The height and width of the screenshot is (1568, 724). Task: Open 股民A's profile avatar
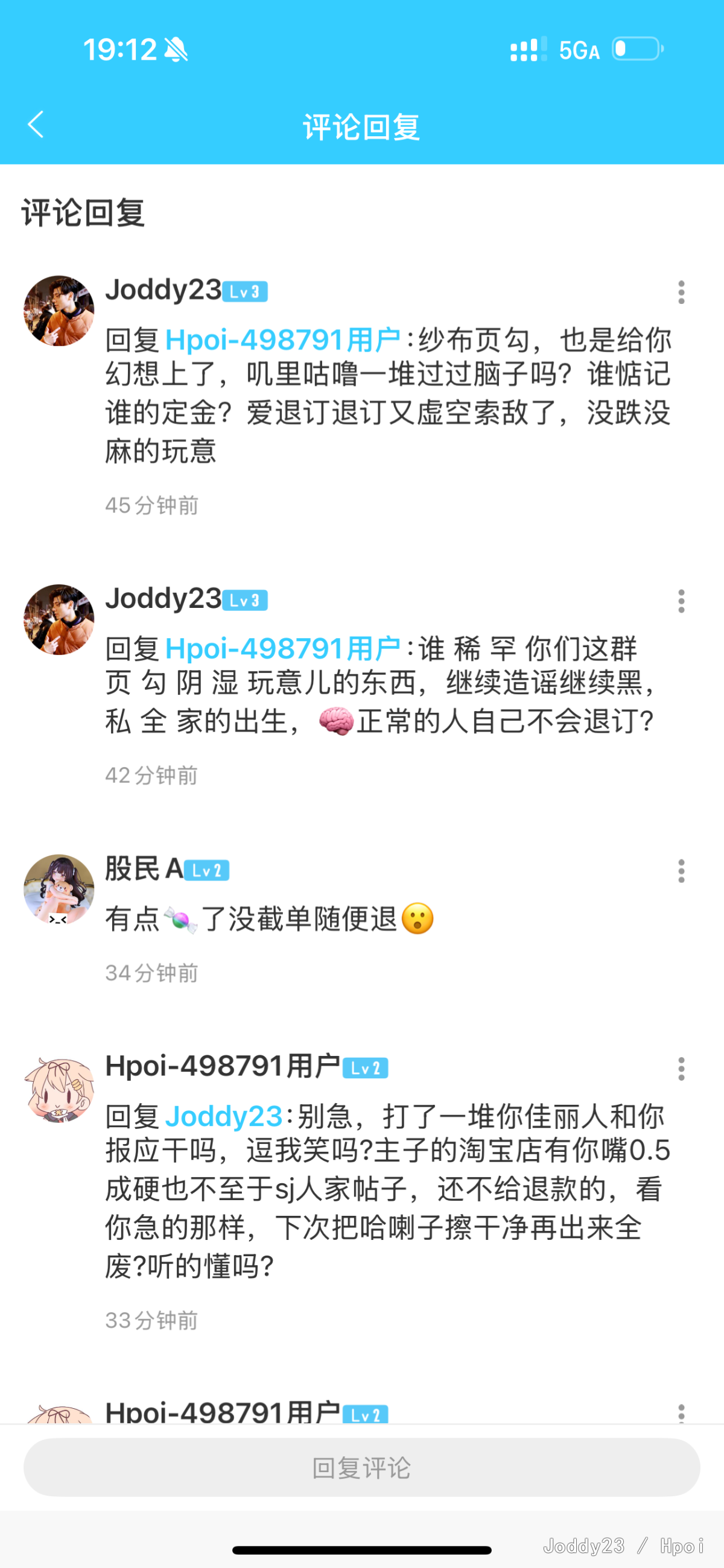click(59, 890)
